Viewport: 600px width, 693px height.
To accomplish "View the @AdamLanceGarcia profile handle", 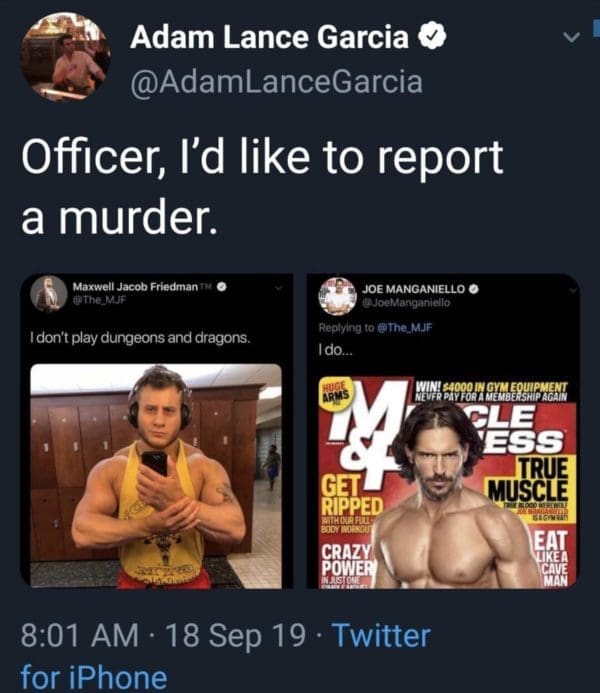I will [277, 82].
